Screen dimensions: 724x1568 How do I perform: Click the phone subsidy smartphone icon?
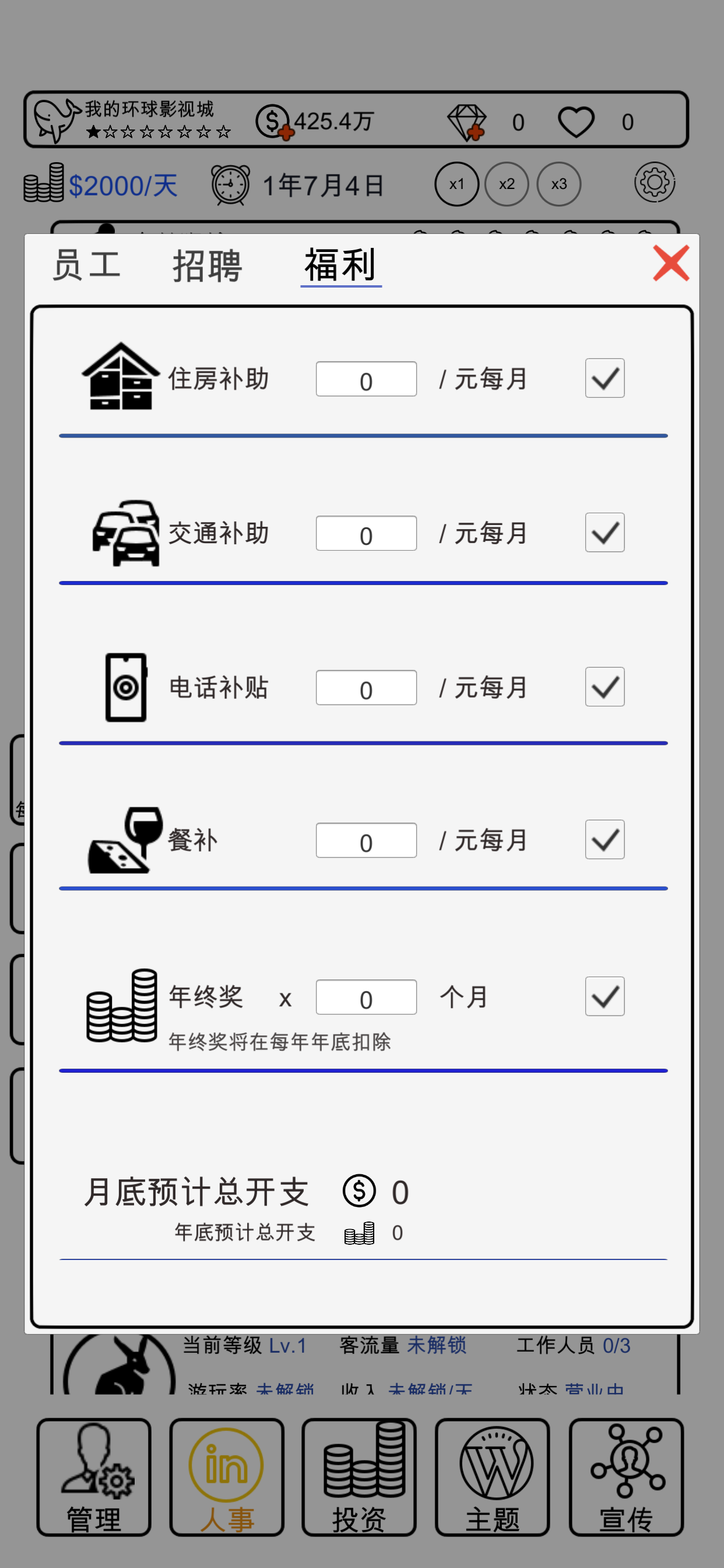point(126,687)
